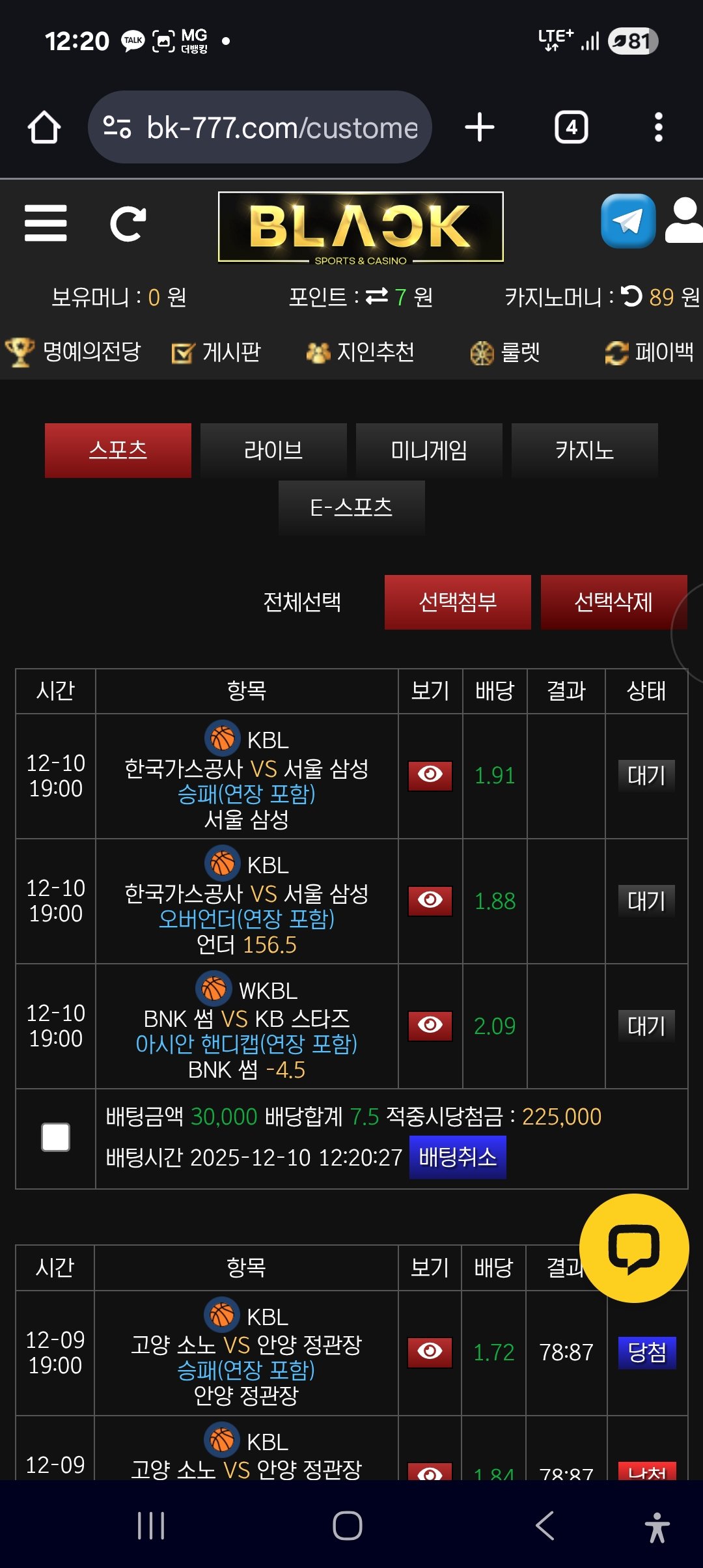This screenshot has width=703, height=1568.
Task: Select the 스포츠 tab
Action: (118, 451)
